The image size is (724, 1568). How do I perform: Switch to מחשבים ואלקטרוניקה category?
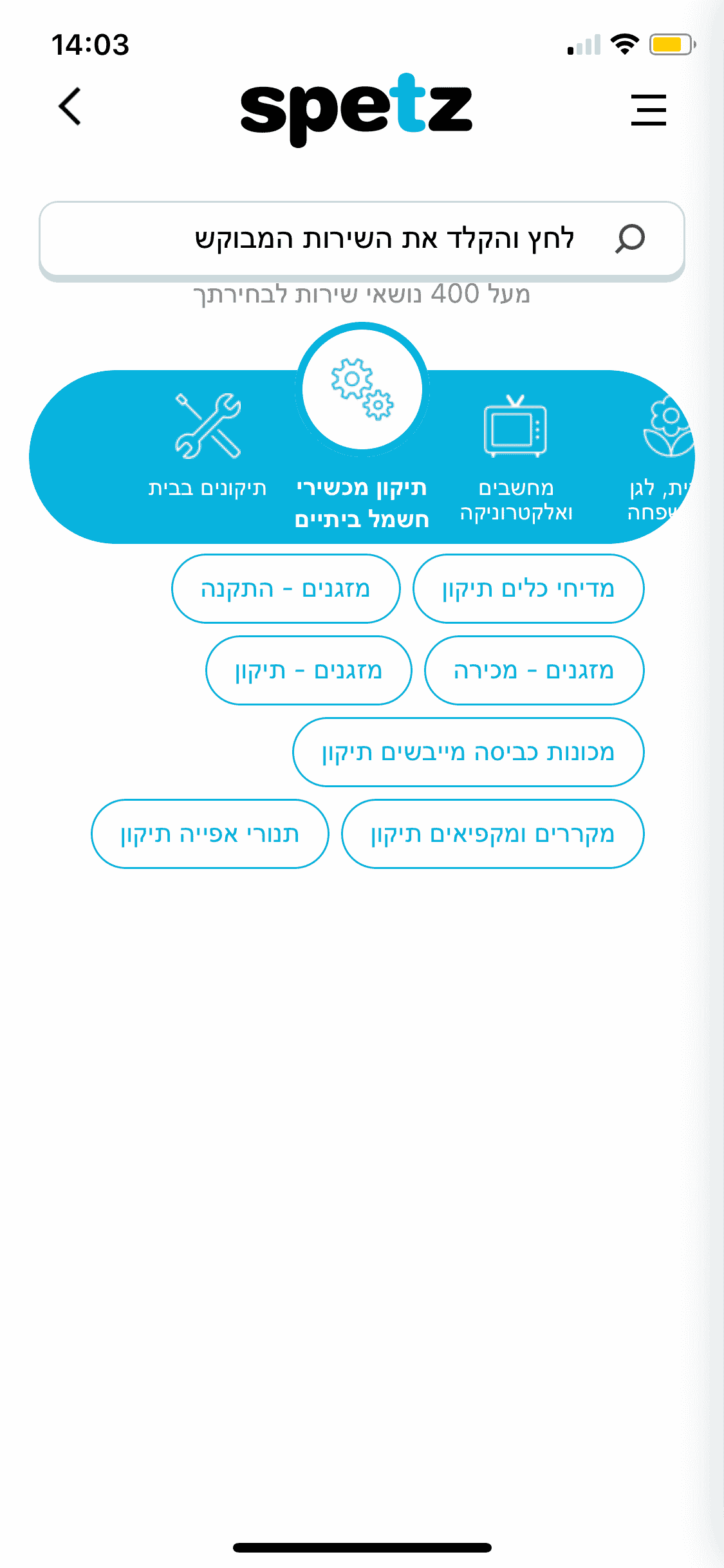pyautogui.click(x=515, y=457)
